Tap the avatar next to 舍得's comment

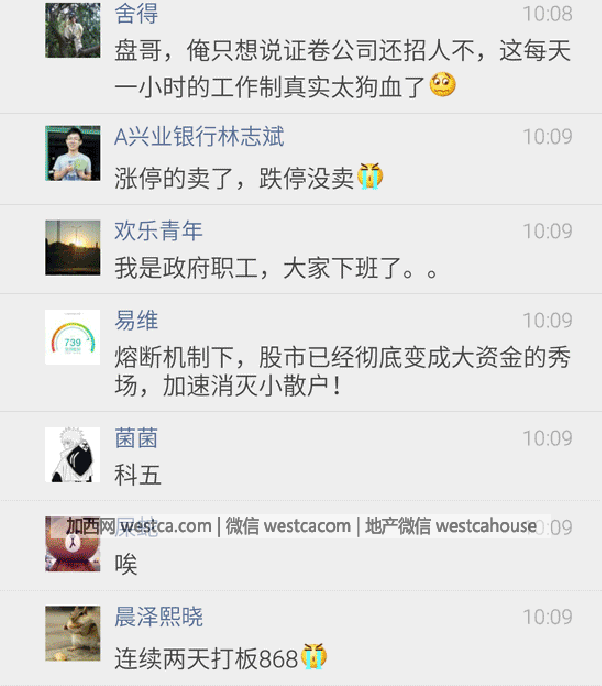tap(73, 31)
